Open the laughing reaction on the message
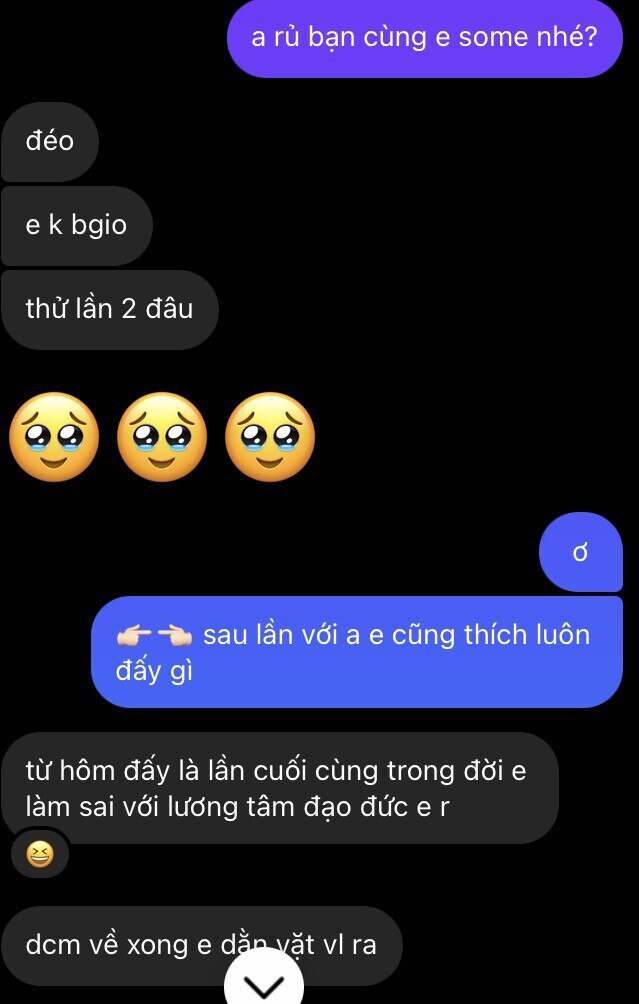639x1004 pixels. click(39, 854)
